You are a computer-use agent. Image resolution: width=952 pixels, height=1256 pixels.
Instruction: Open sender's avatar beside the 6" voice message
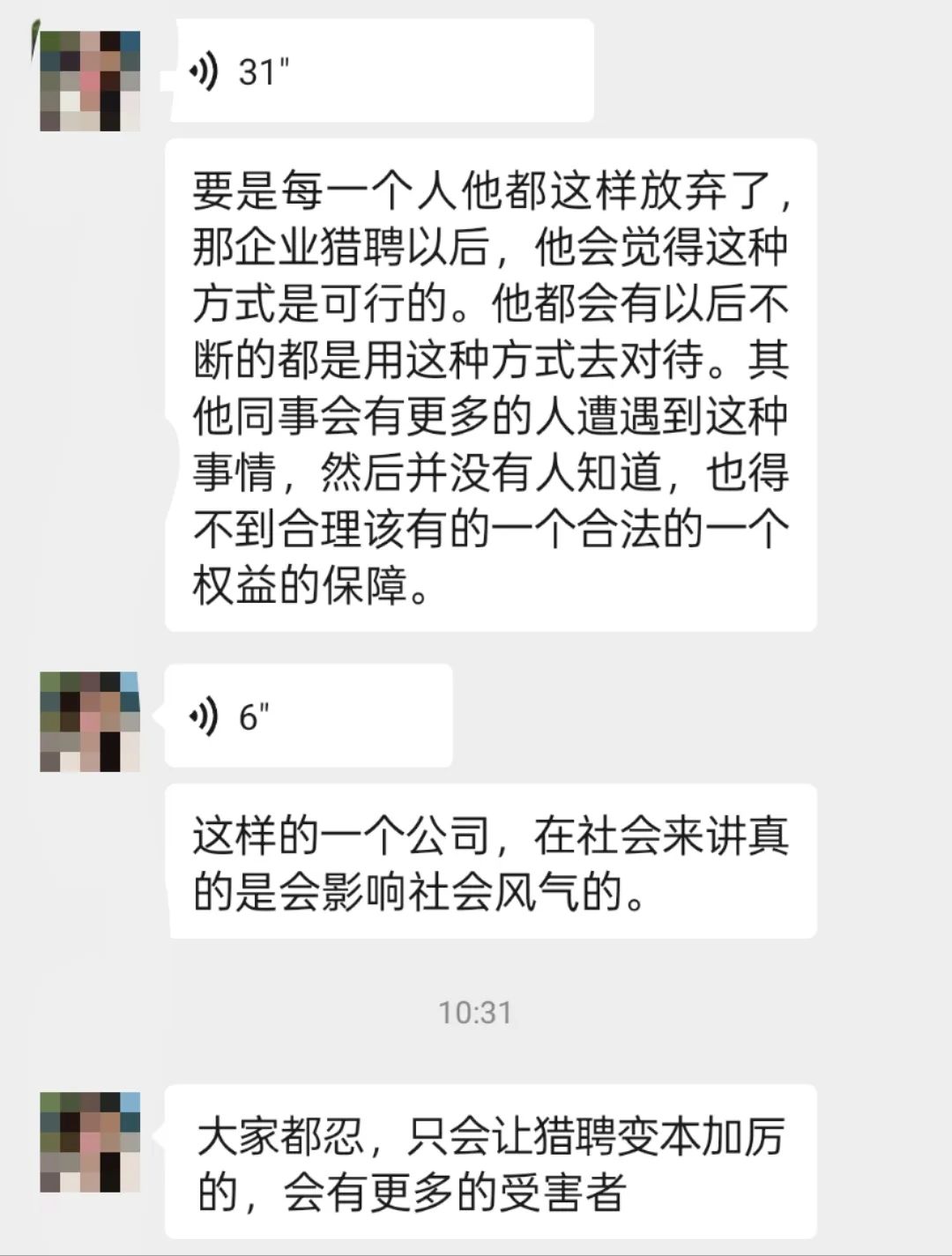point(90,721)
